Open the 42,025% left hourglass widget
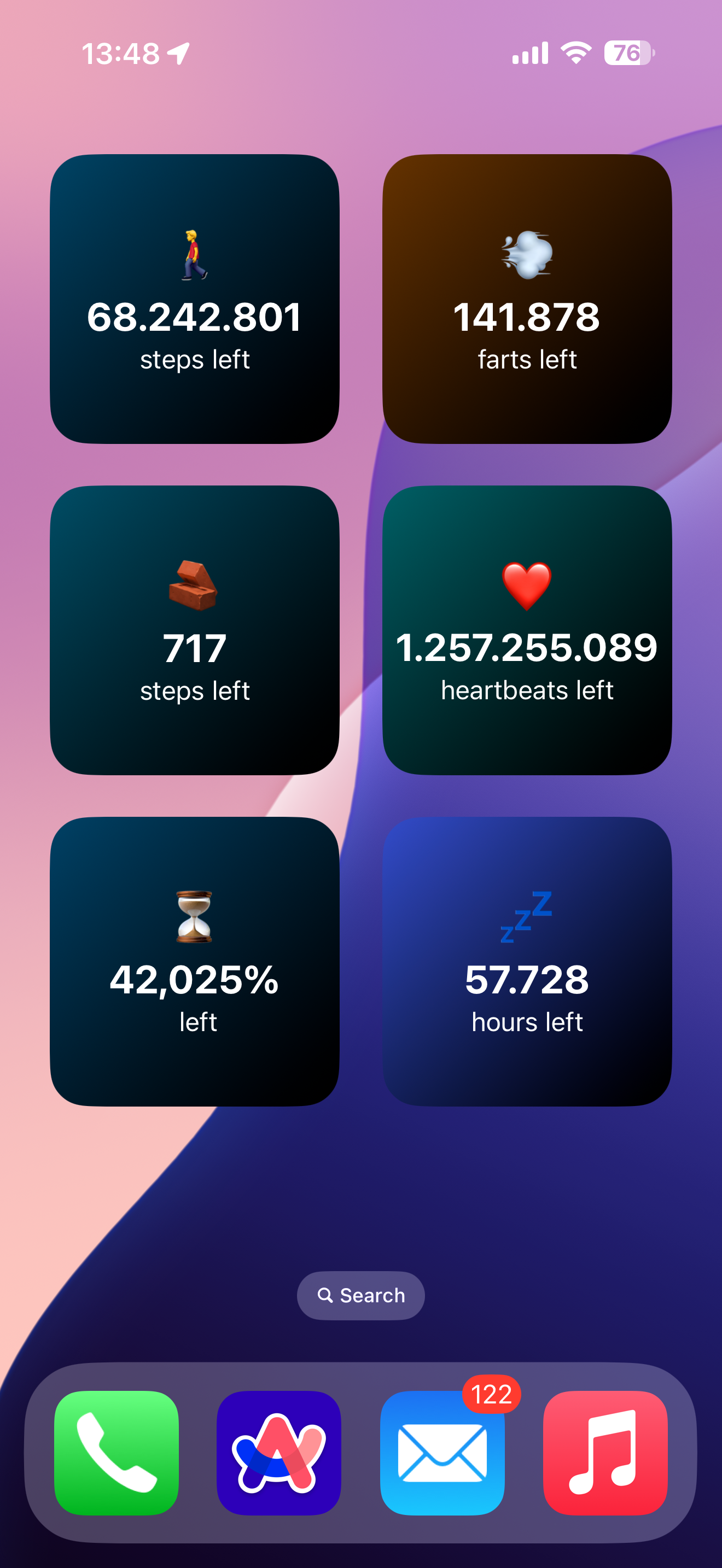Viewport: 722px width, 1568px height. point(195,961)
